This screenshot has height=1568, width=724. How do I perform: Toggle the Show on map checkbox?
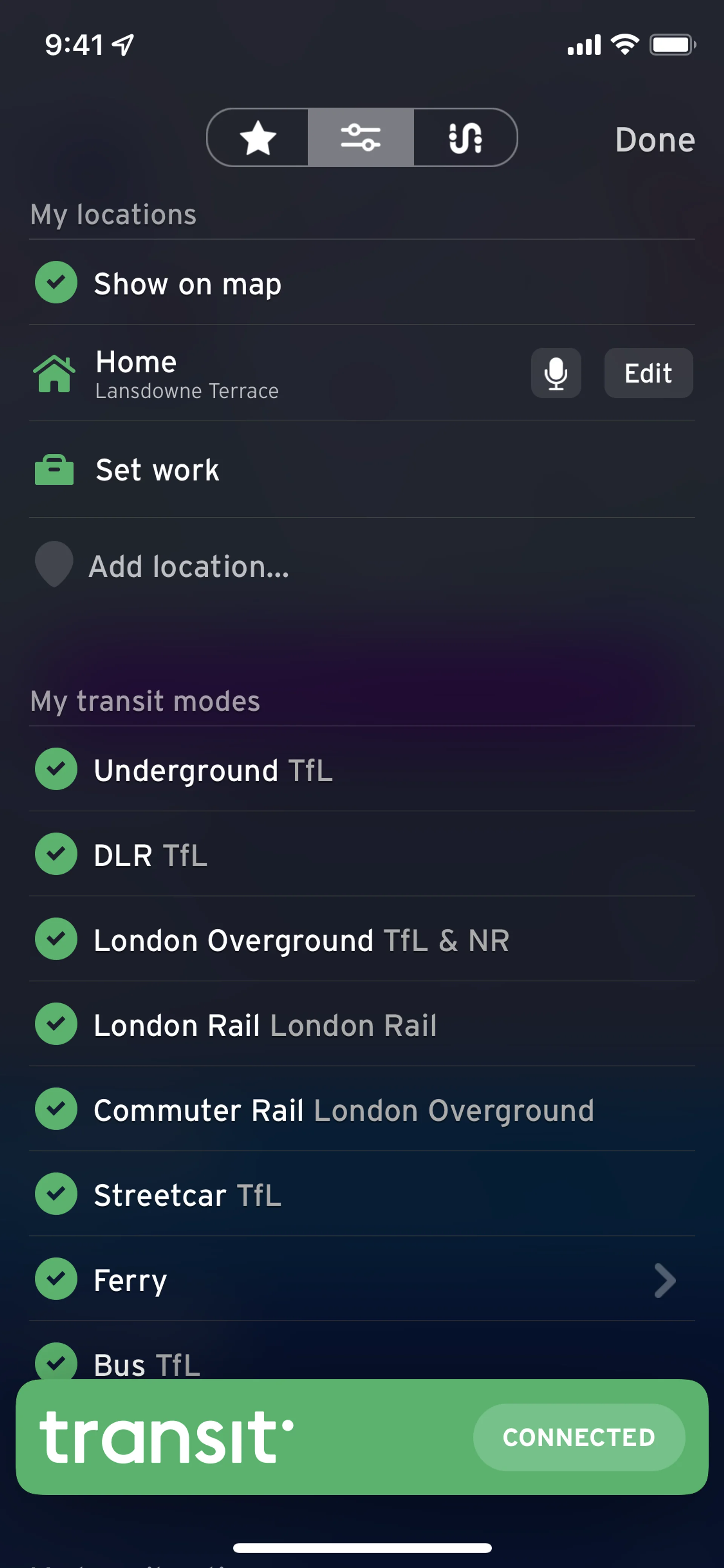click(x=56, y=283)
